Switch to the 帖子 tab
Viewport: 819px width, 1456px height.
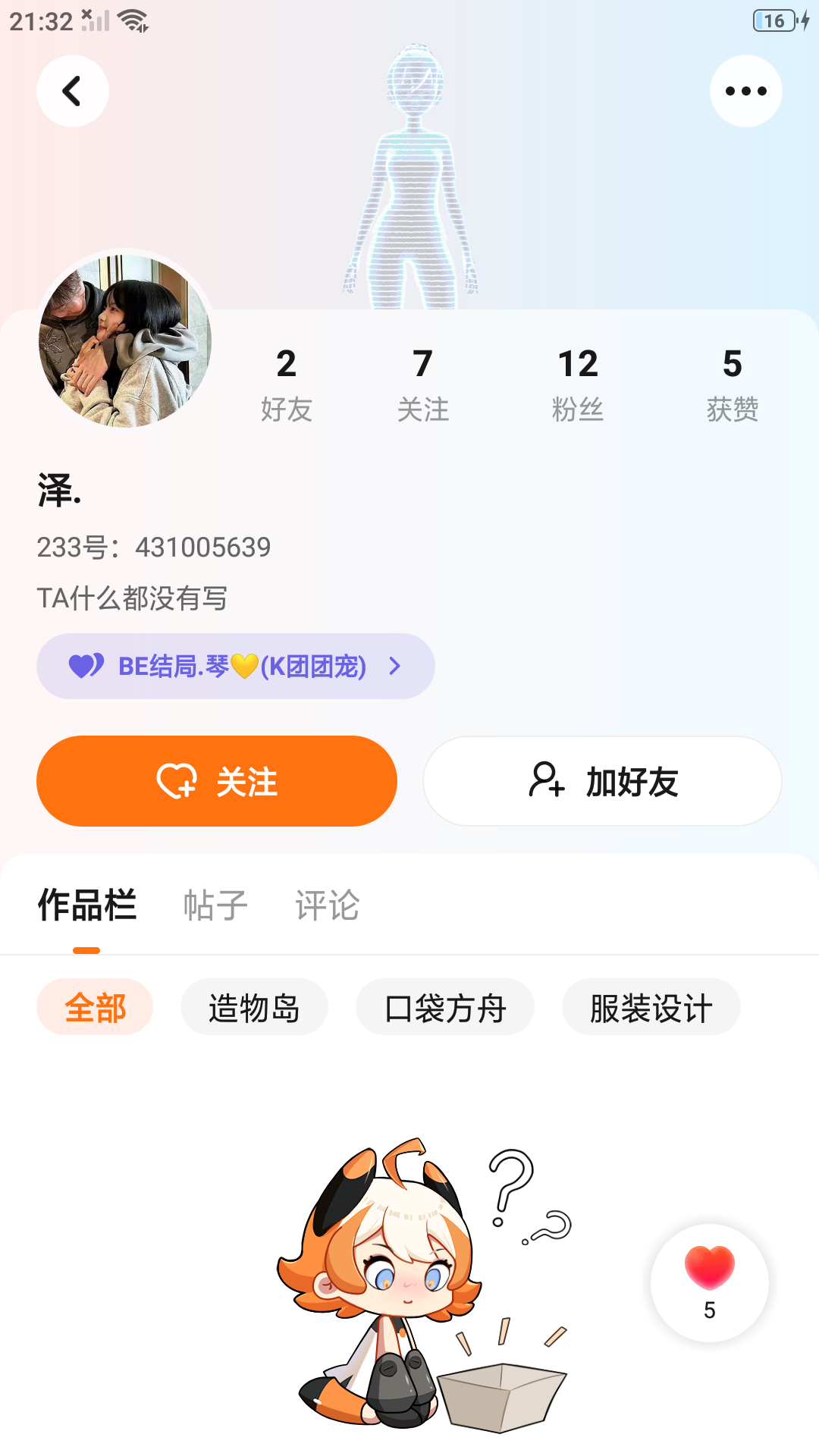[x=215, y=905]
